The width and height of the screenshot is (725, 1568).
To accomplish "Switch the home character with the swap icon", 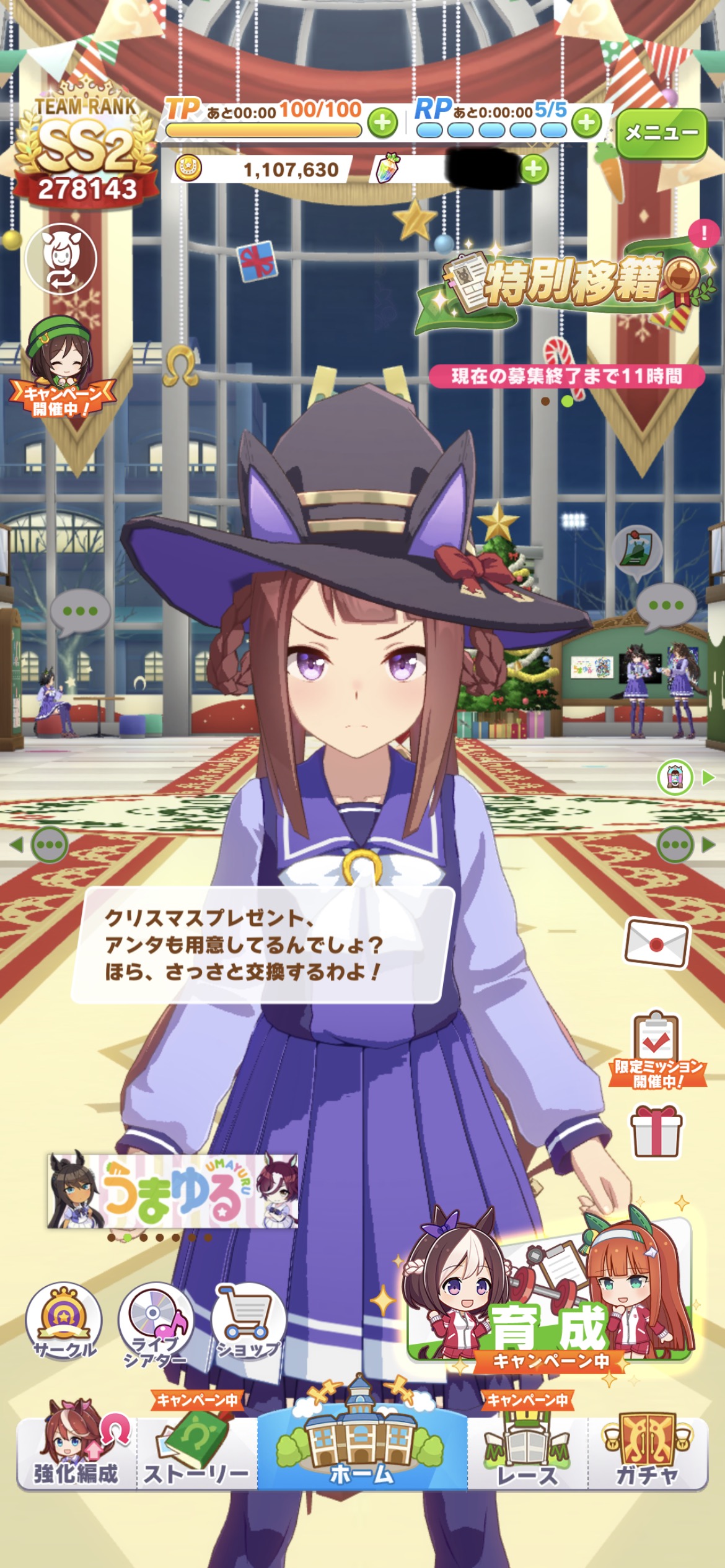I will 61,259.
